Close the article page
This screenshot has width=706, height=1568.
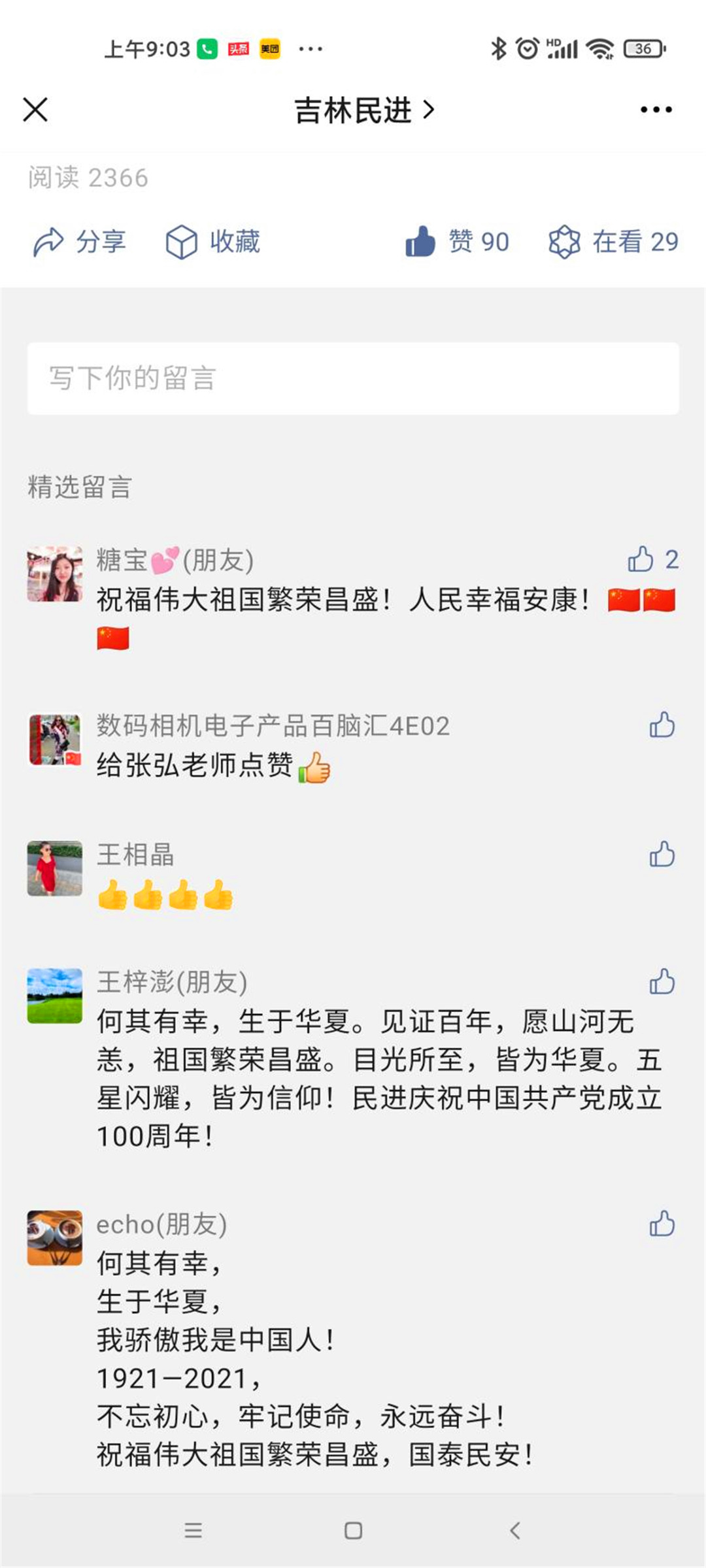tap(35, 110)
